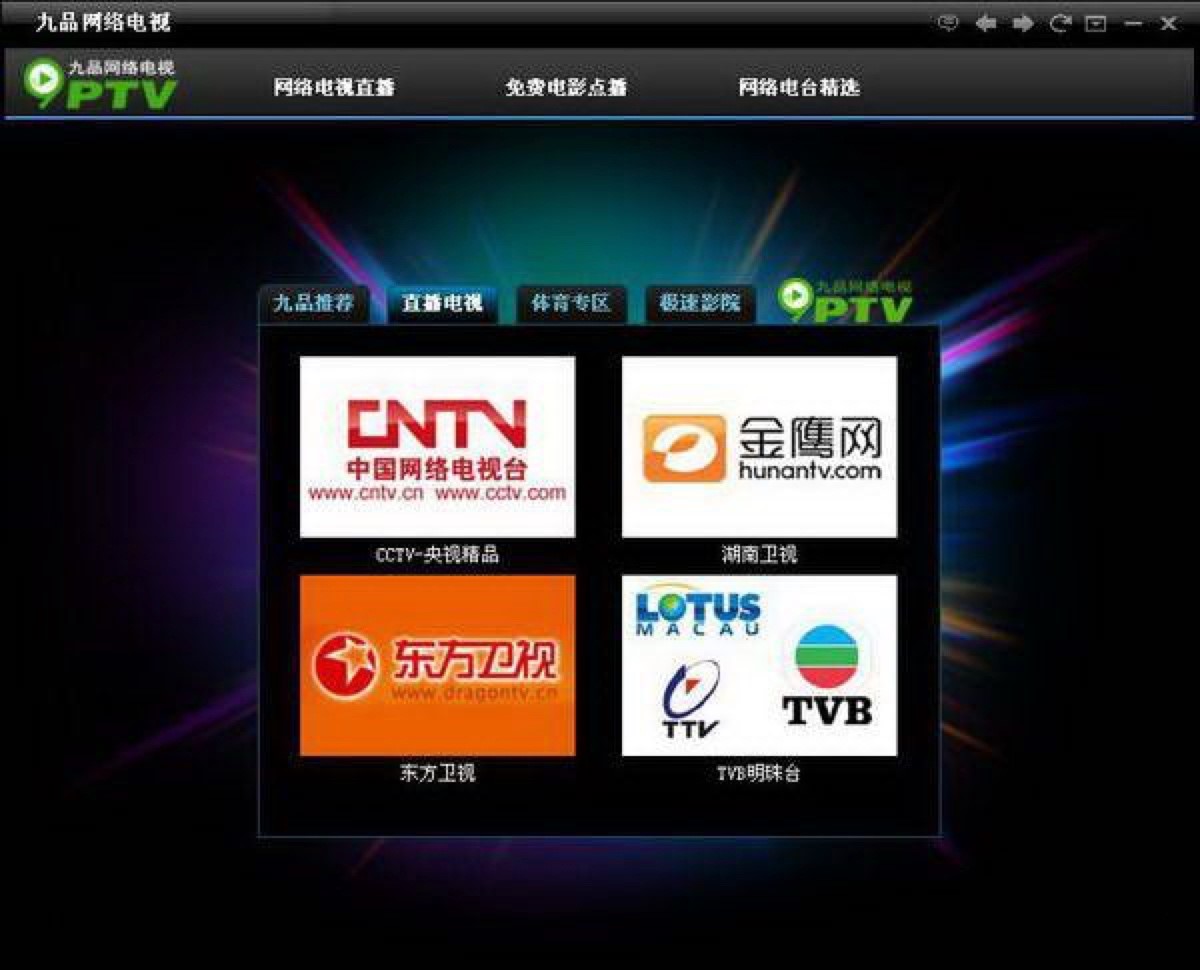Open the TVB明珠台 channel tile

pos(759,665)
